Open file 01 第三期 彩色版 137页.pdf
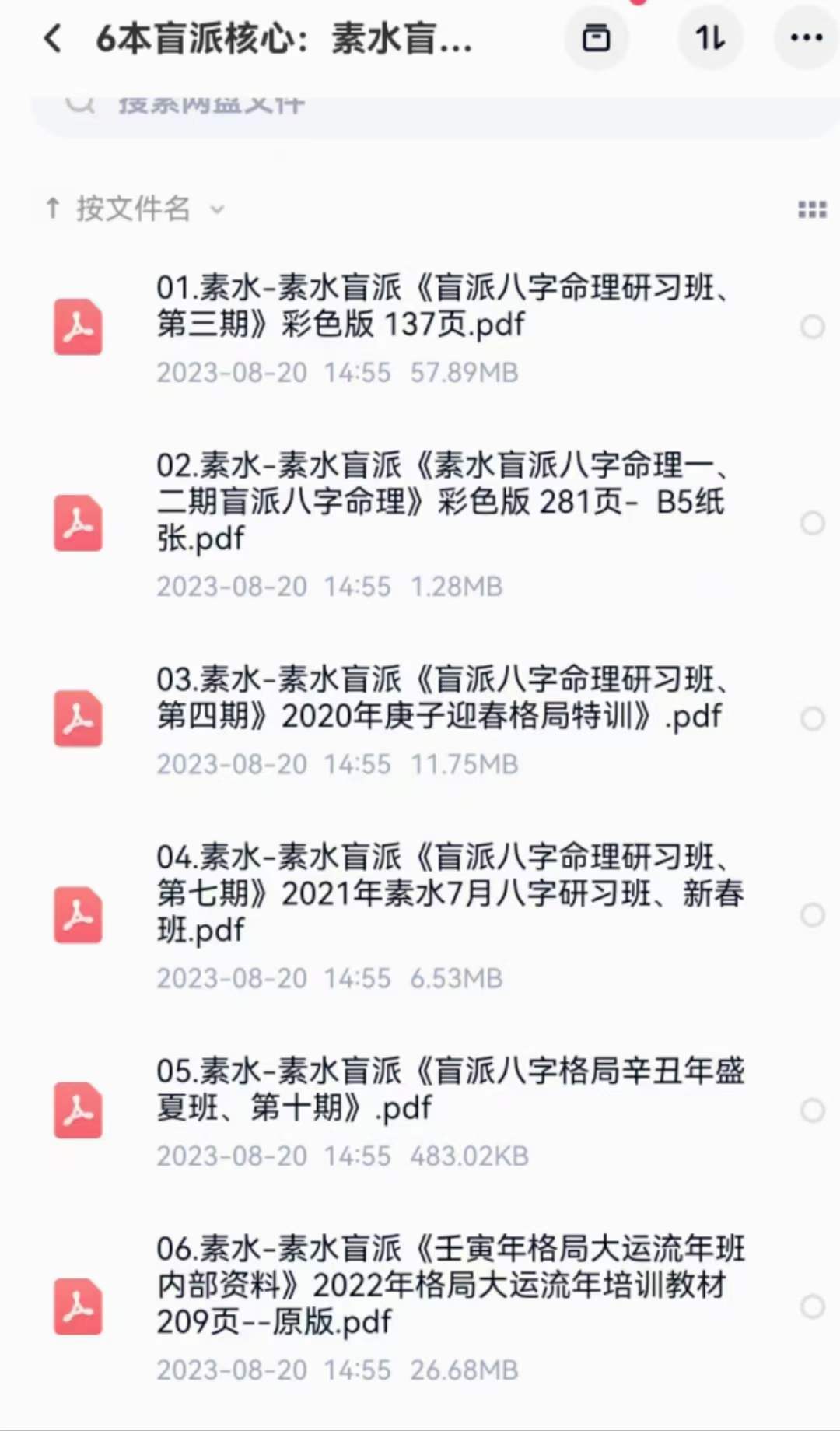Image resolution: width=840 pixels, height=1431 pixels. point(443,307)
